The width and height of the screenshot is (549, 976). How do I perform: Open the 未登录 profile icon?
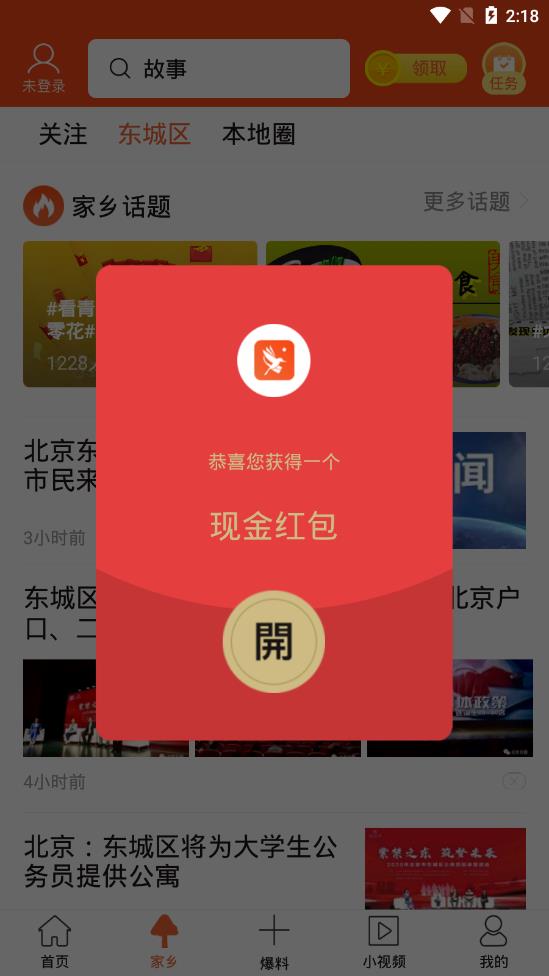click(x=44, y=68)
